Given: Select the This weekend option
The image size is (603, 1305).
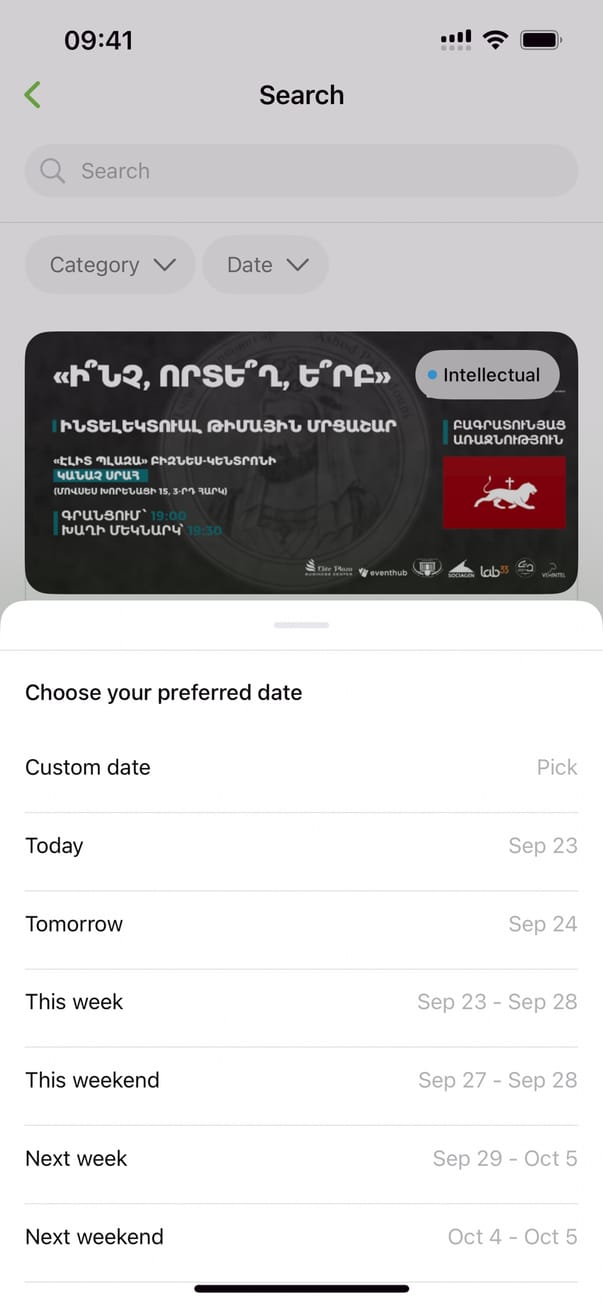Looking at the screenshot, I should [301, 1080].
